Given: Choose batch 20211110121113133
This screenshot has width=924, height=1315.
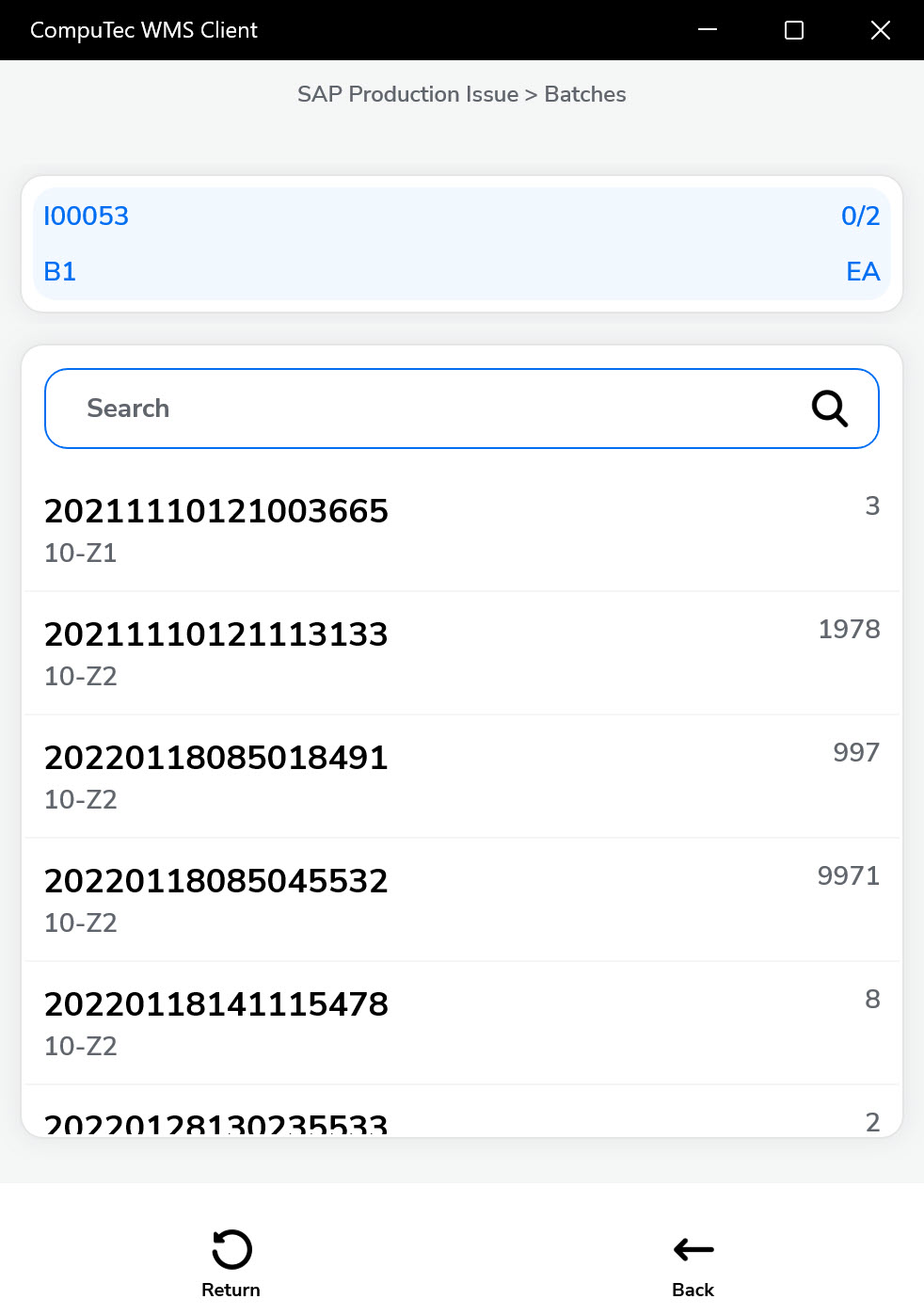Looking at the screenshot, I should coord(461,653).
